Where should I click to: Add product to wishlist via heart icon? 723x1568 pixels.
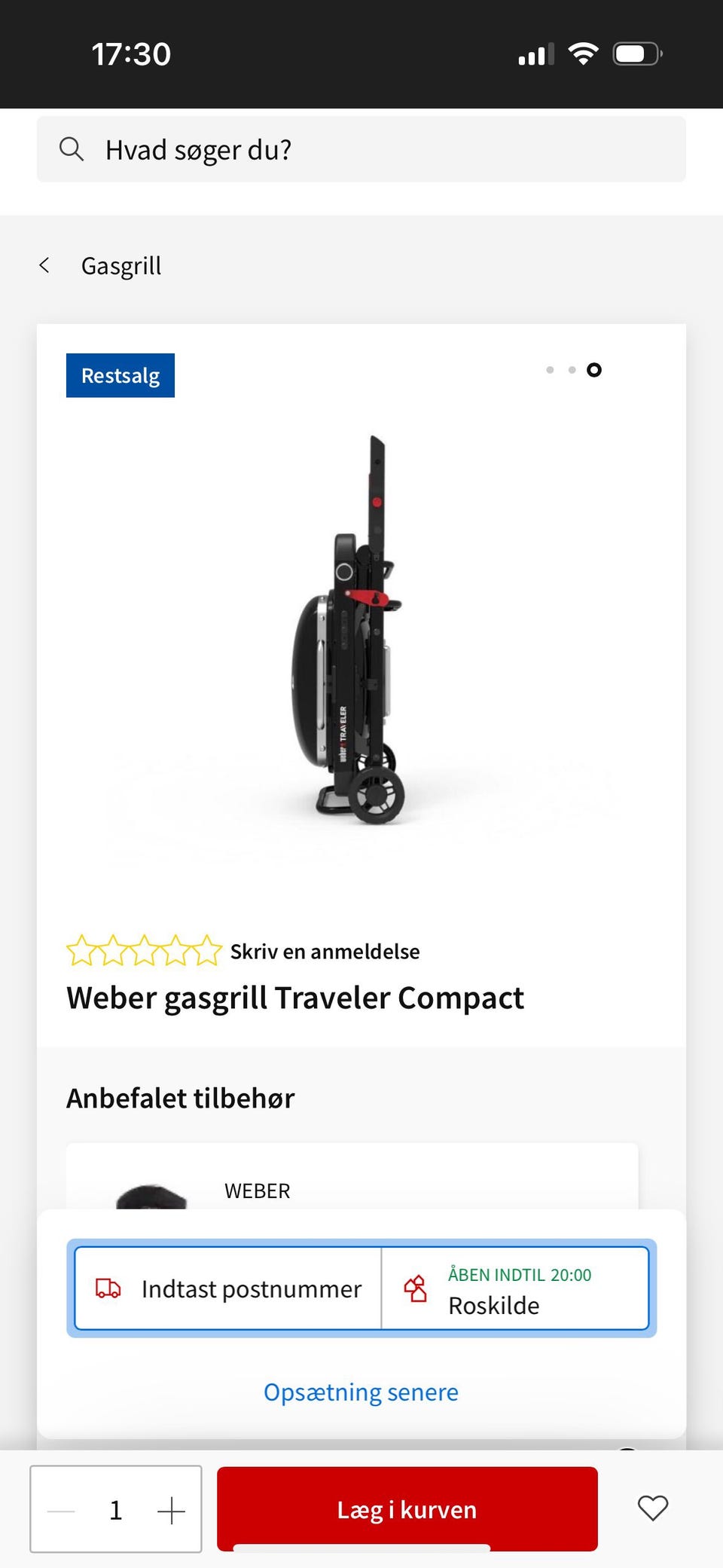652,1508
